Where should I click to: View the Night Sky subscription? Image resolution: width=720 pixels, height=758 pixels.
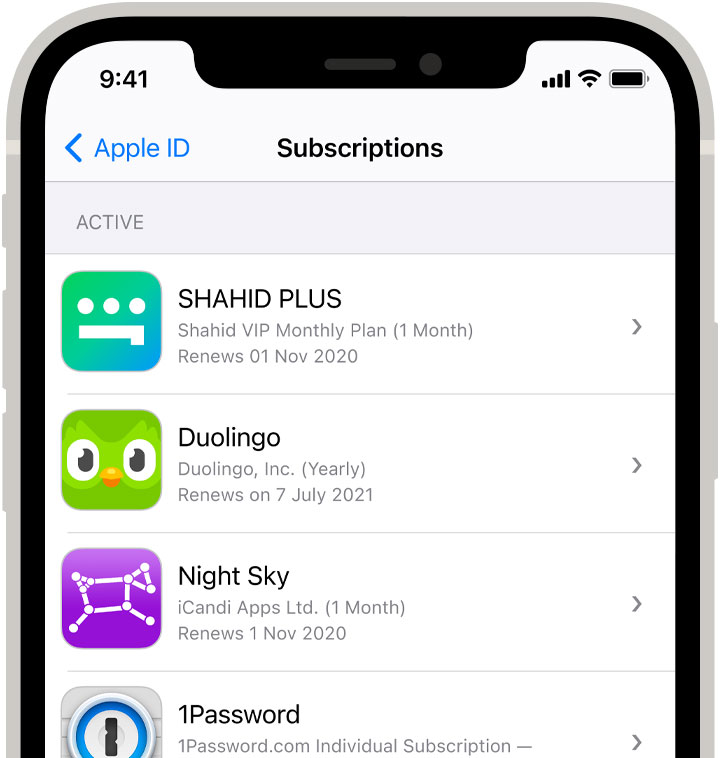tap(360, 603)
